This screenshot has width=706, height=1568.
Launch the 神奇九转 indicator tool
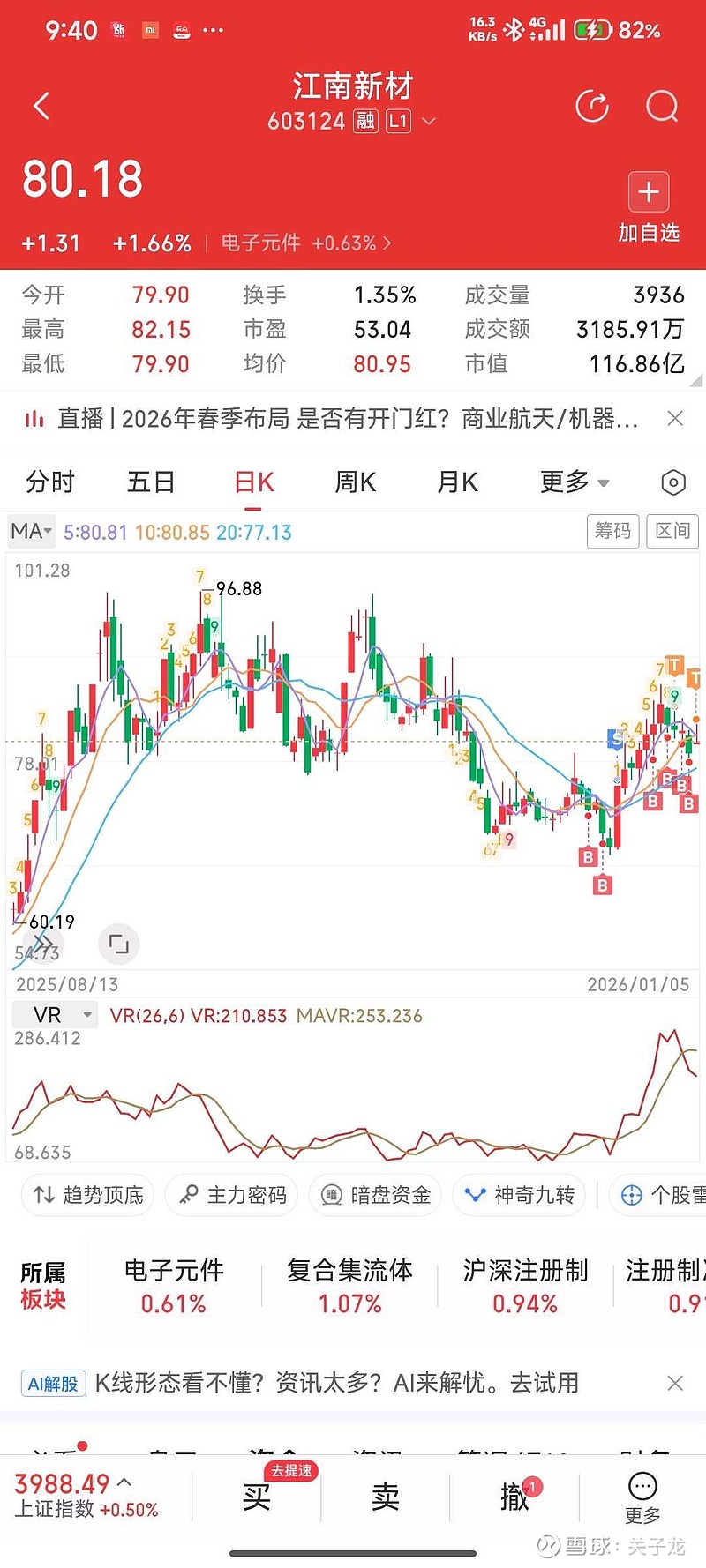(519, 1195)
